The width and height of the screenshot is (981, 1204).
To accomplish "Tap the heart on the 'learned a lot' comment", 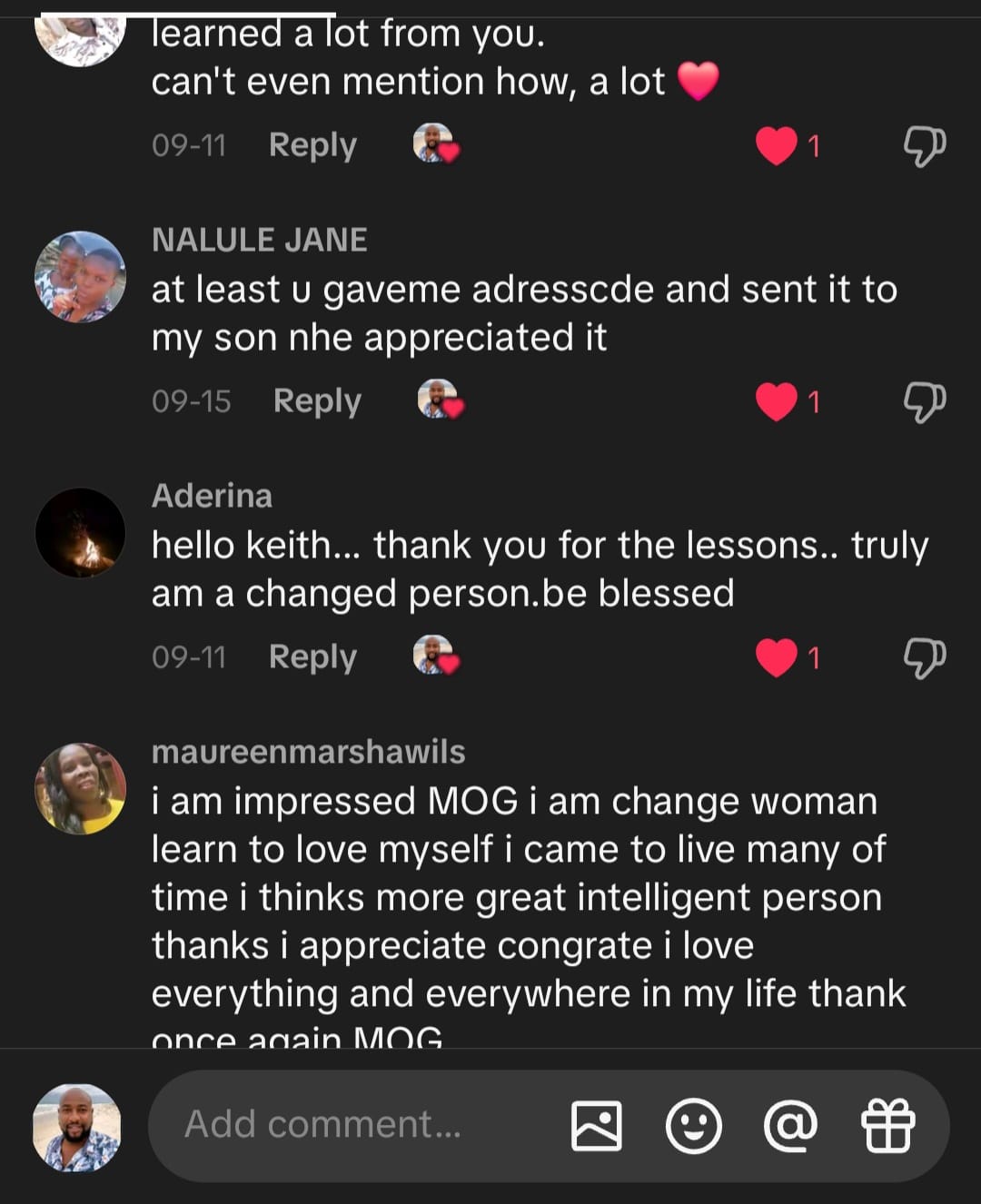I will point(776,145).
